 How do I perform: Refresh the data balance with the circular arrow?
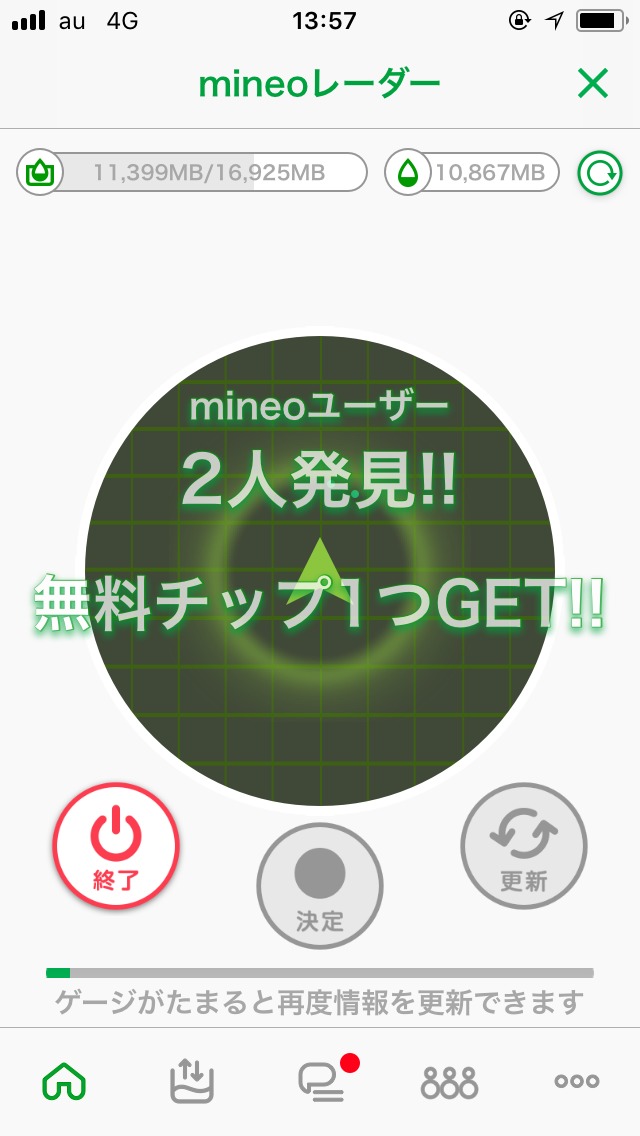[x=600, y=174]
